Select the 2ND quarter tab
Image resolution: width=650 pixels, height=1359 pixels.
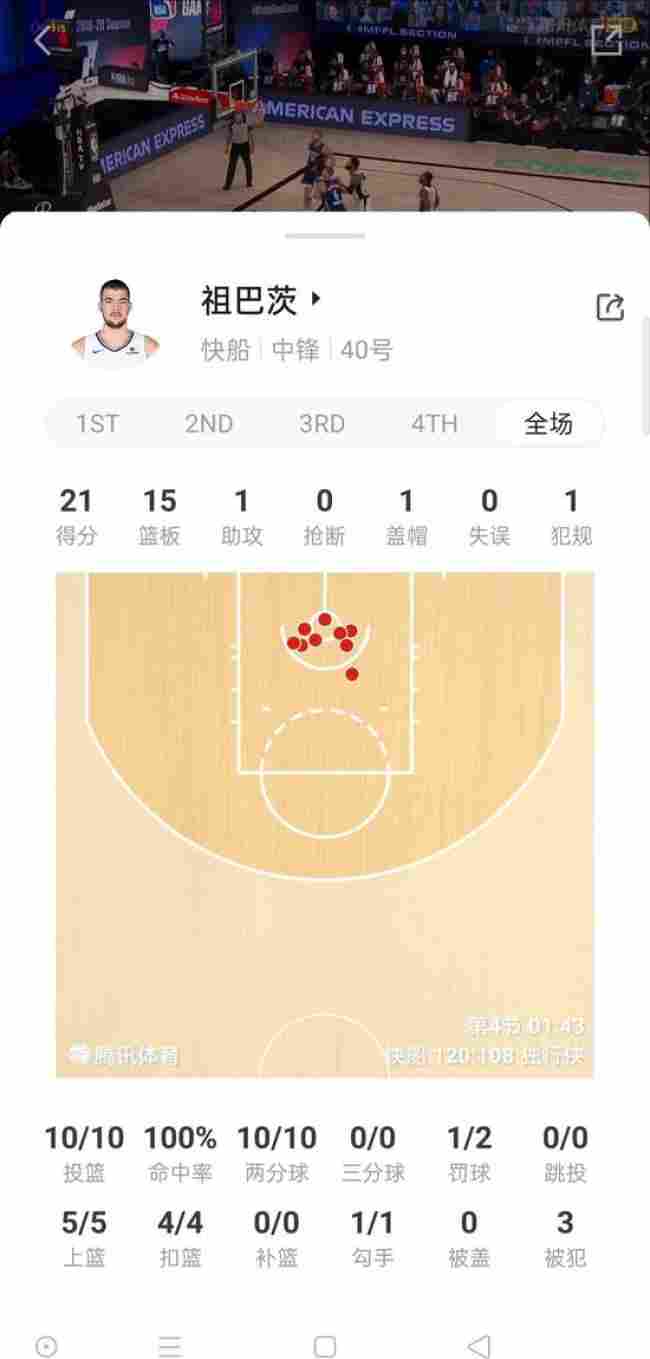(209, 424)
